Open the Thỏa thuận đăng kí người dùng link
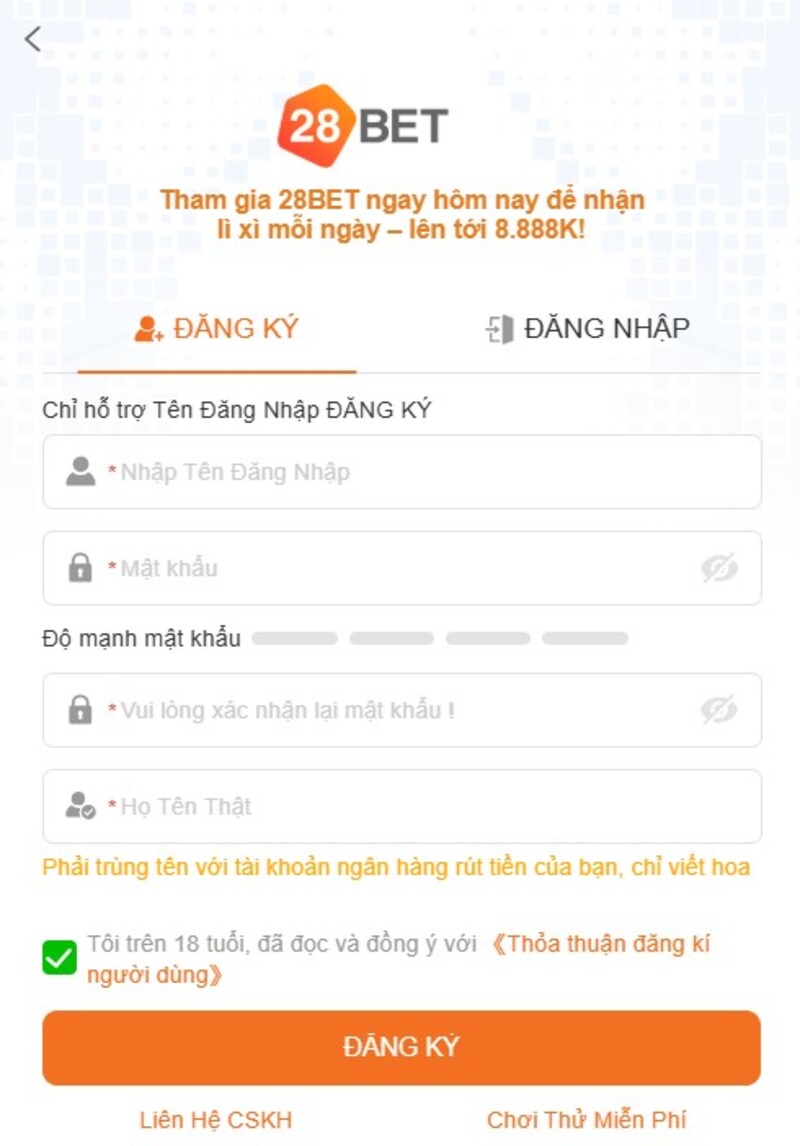The height and width of the screenshot is (1146, 800). pos(600,945)
